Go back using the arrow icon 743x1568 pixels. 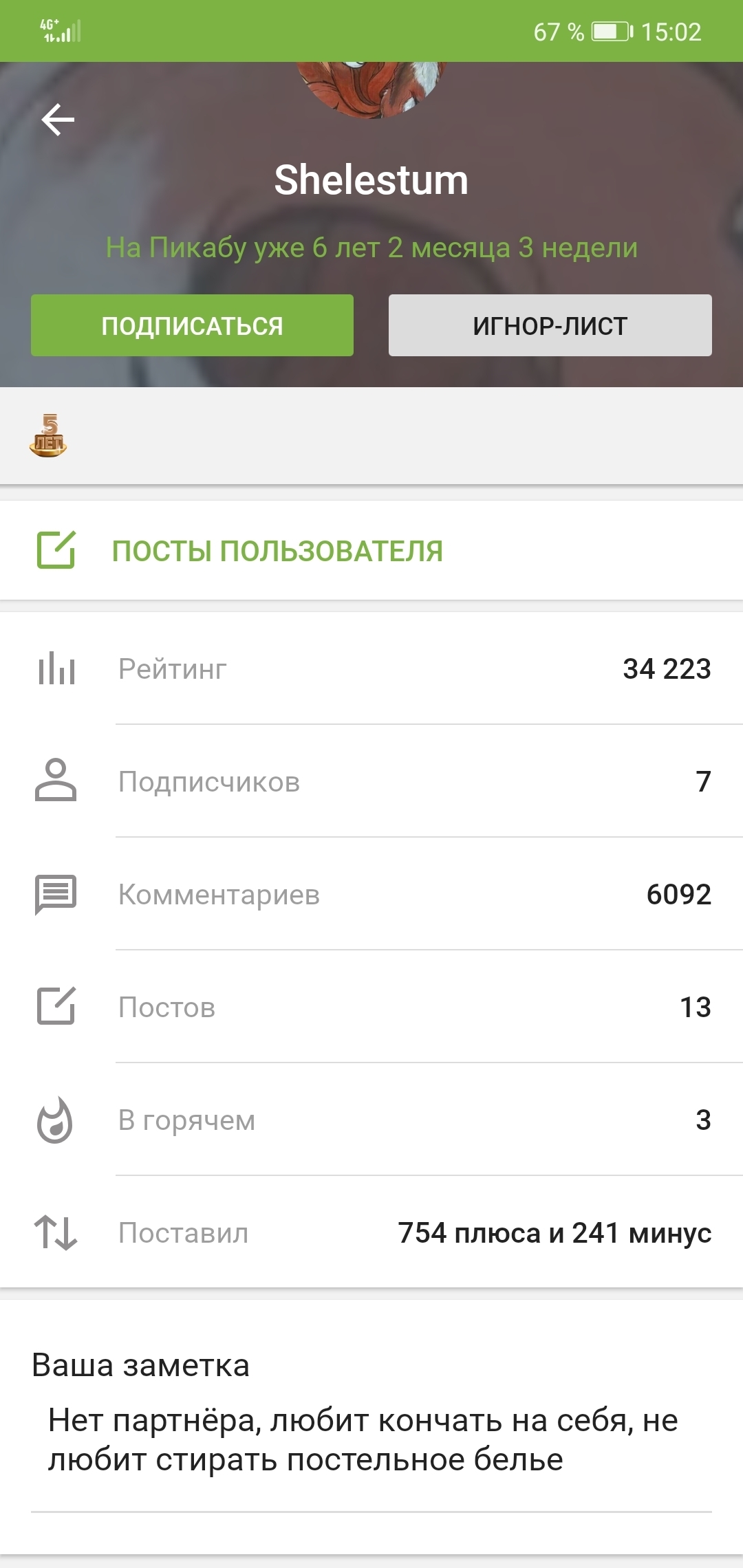click(x=58, y=120)
